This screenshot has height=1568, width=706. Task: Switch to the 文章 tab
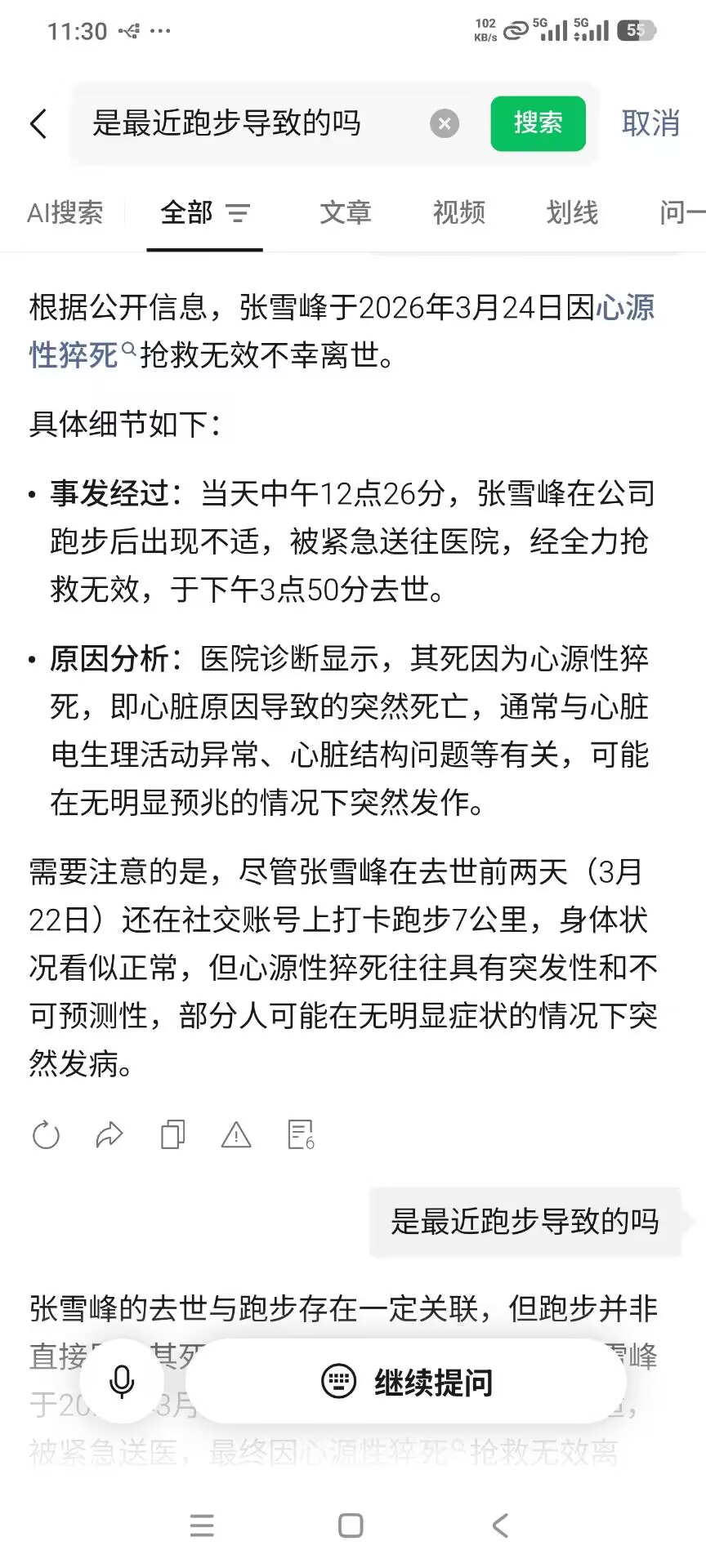(346, 212)
